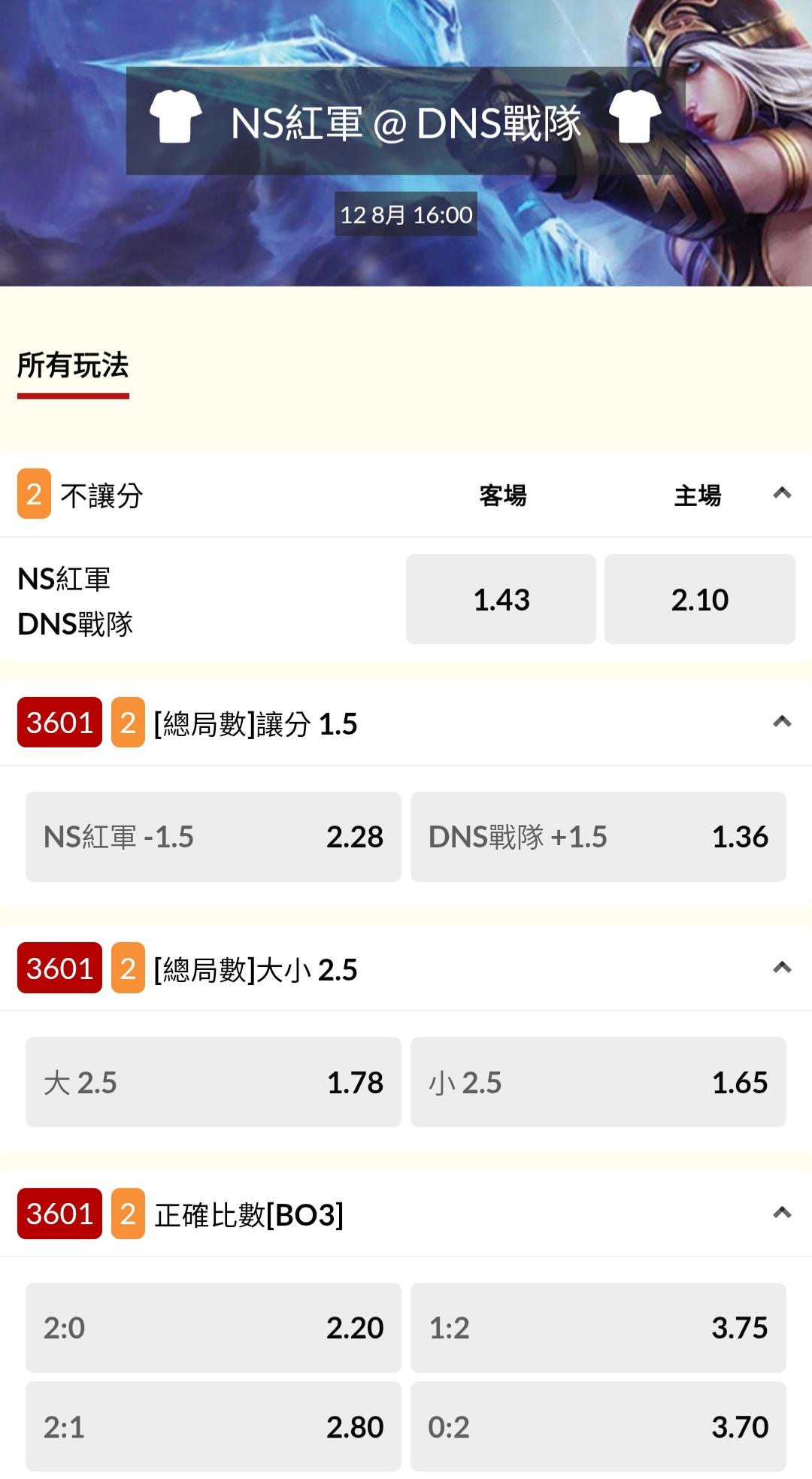Collapse the [總局數]大小 2.5 section
This screenshot has width=812, height=1479.
point(782,968)
